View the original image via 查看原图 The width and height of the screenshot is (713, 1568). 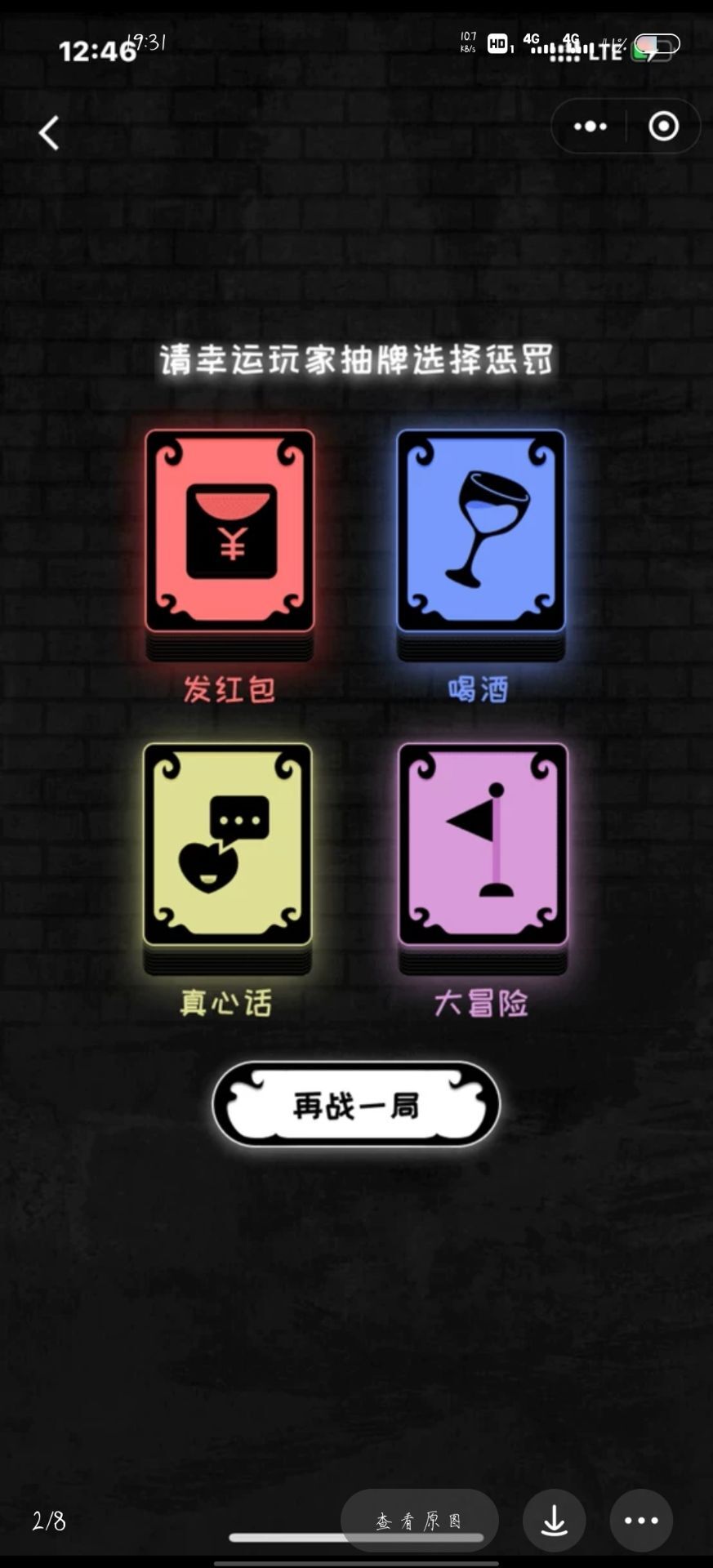point(419,1521)
